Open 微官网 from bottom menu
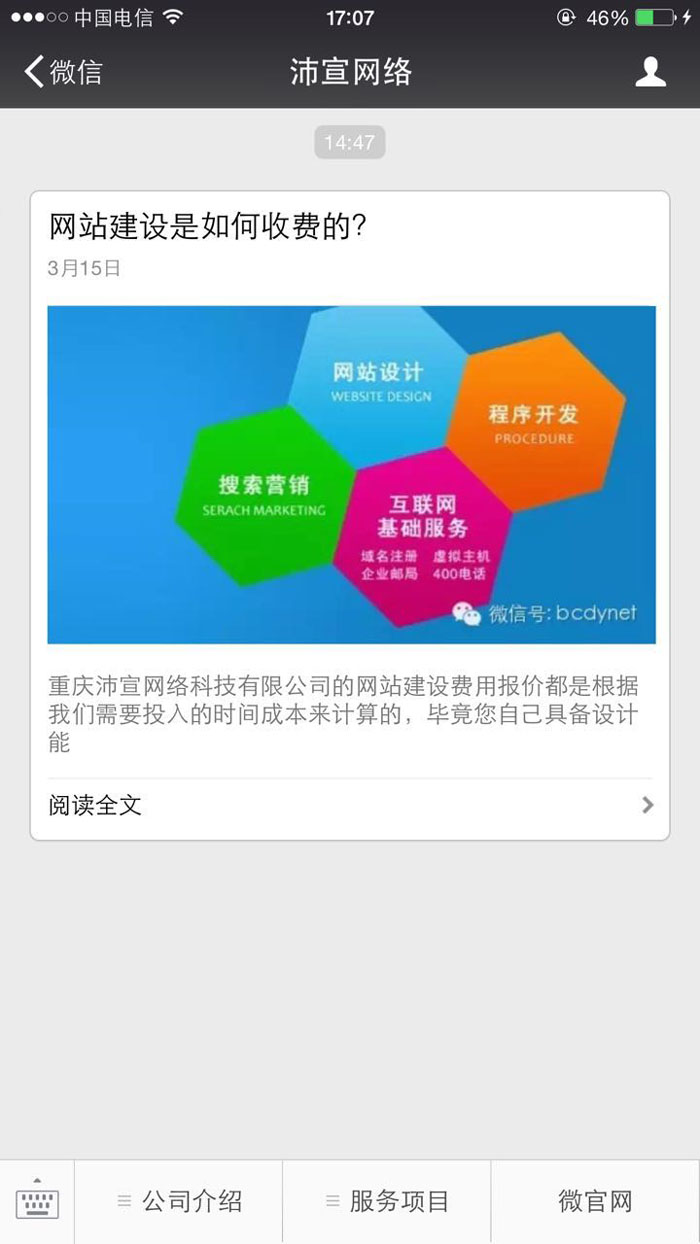The image size is (700, 1244). coord(595,1201)
